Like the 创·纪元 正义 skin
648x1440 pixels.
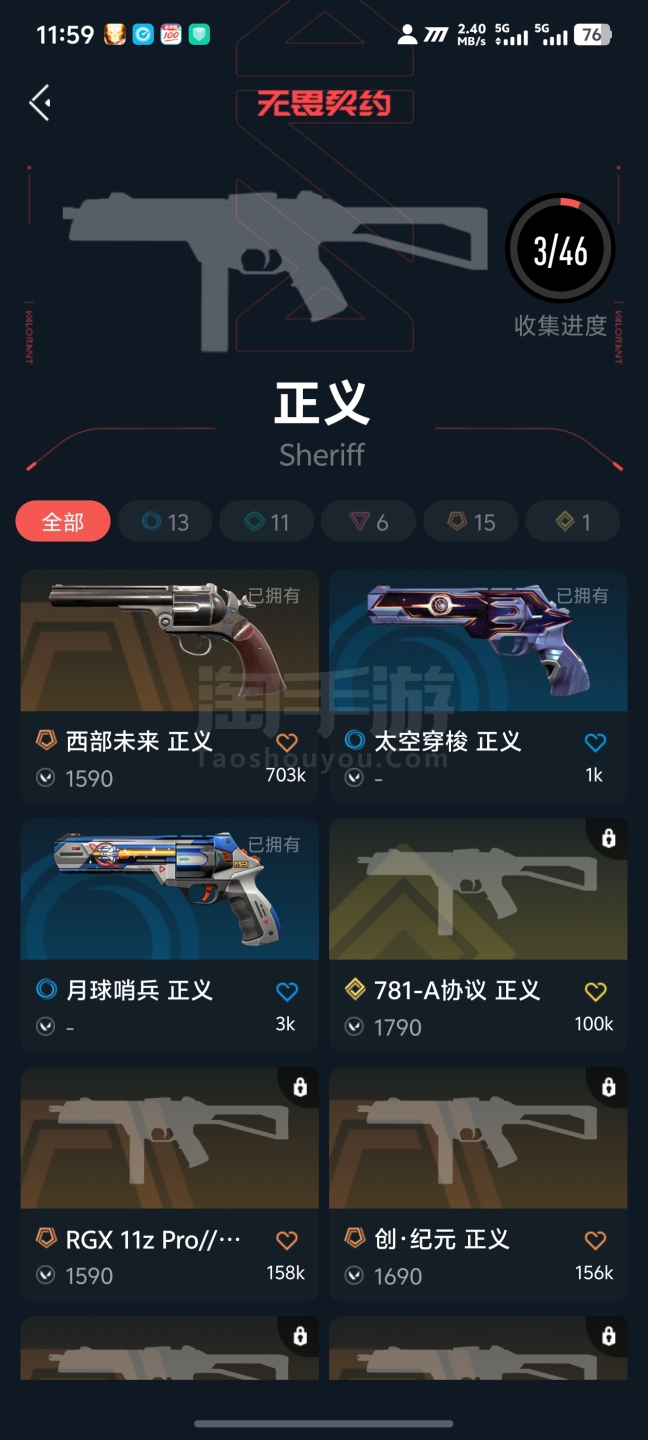595,1241
